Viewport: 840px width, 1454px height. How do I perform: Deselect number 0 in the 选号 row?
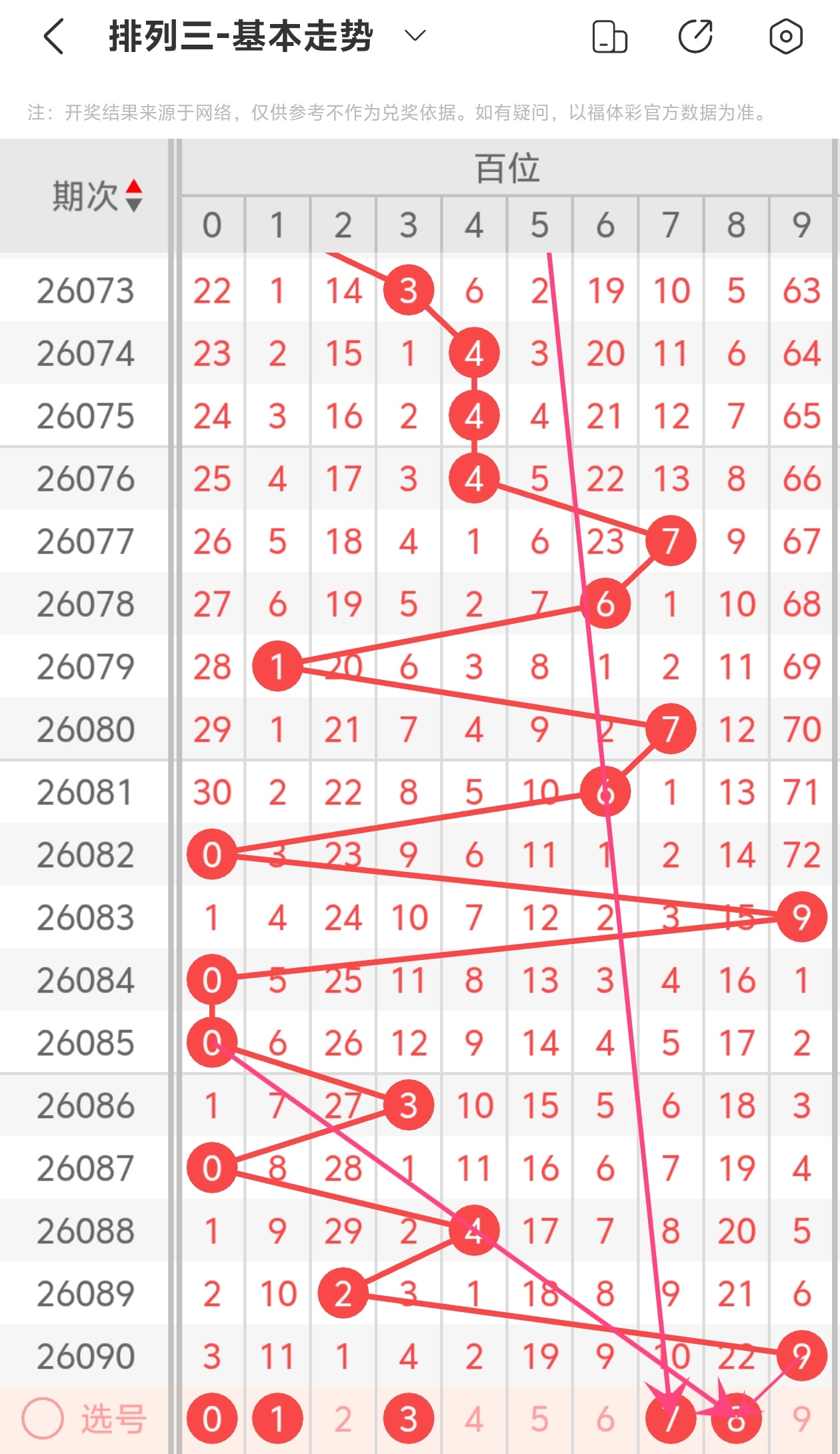tap(212, 1419)
